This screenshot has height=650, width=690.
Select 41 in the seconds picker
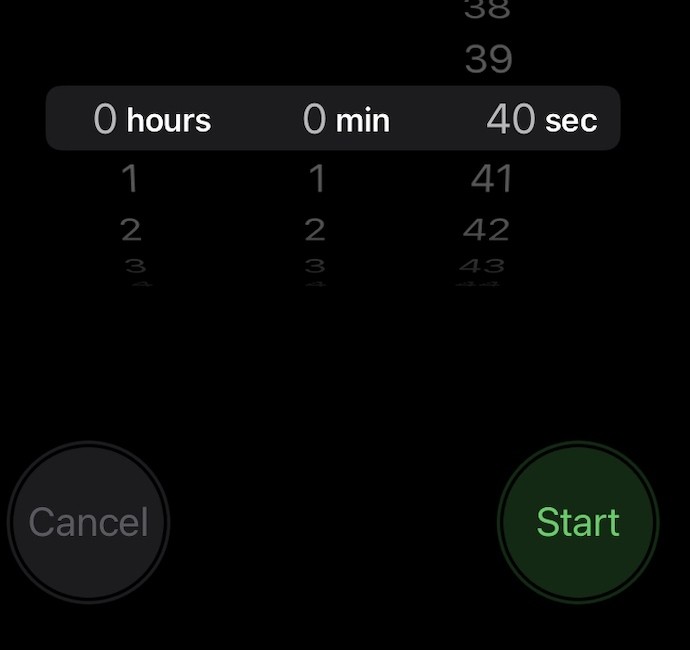491,180
